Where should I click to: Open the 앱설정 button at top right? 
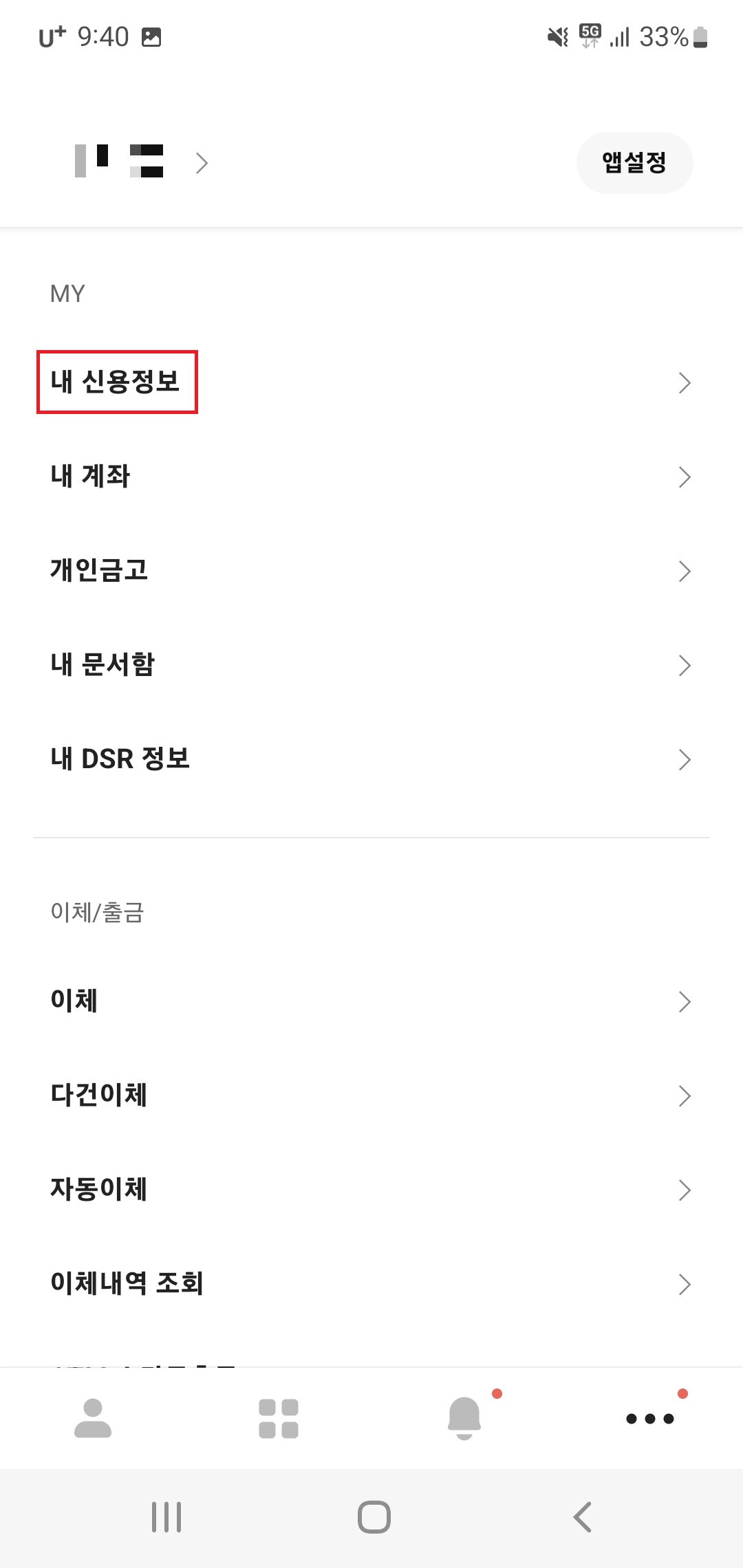tap(634, 162)
